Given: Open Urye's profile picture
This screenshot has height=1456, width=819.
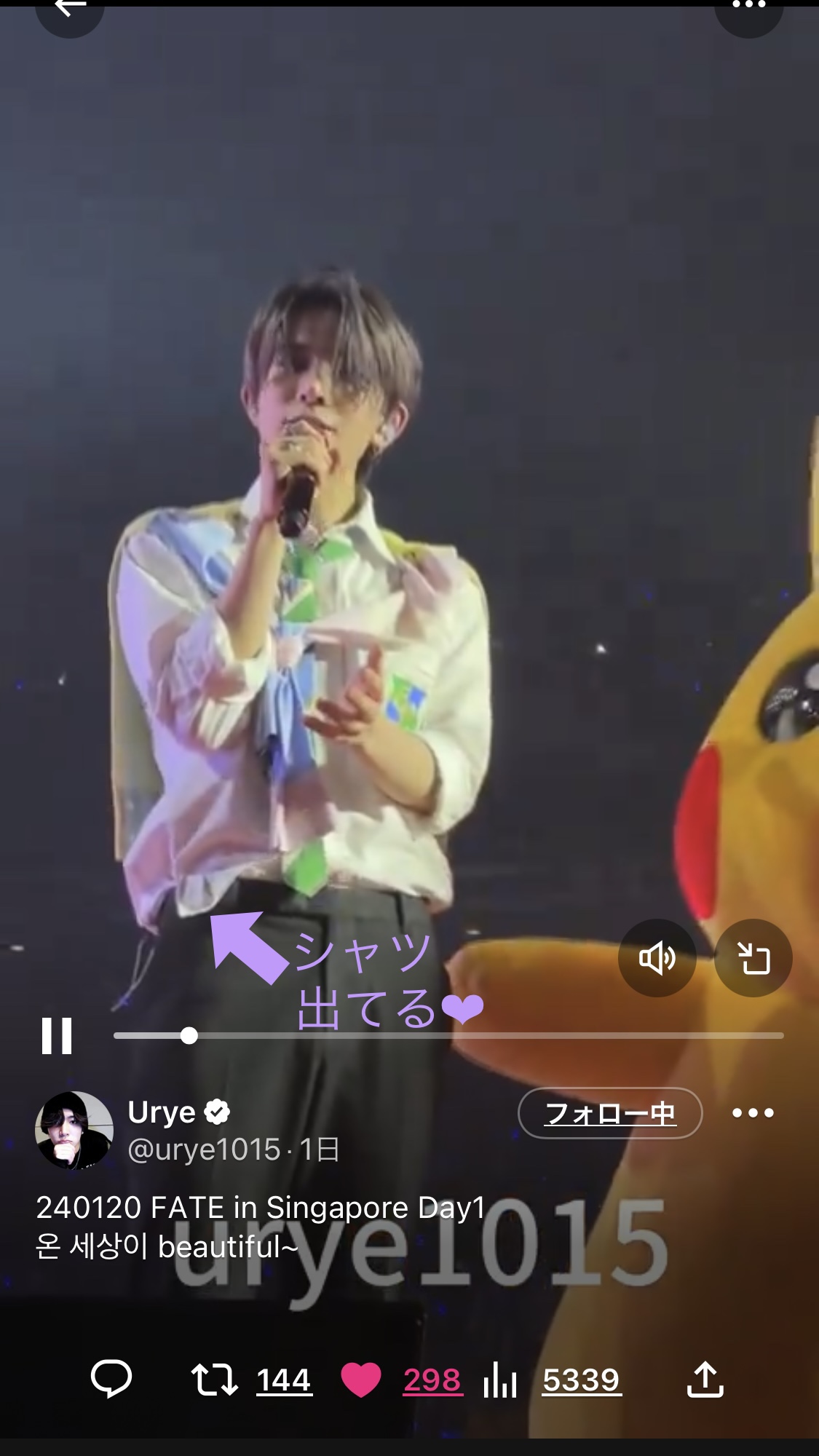Looking at the screenshot, I should (x=74, y=1130).
